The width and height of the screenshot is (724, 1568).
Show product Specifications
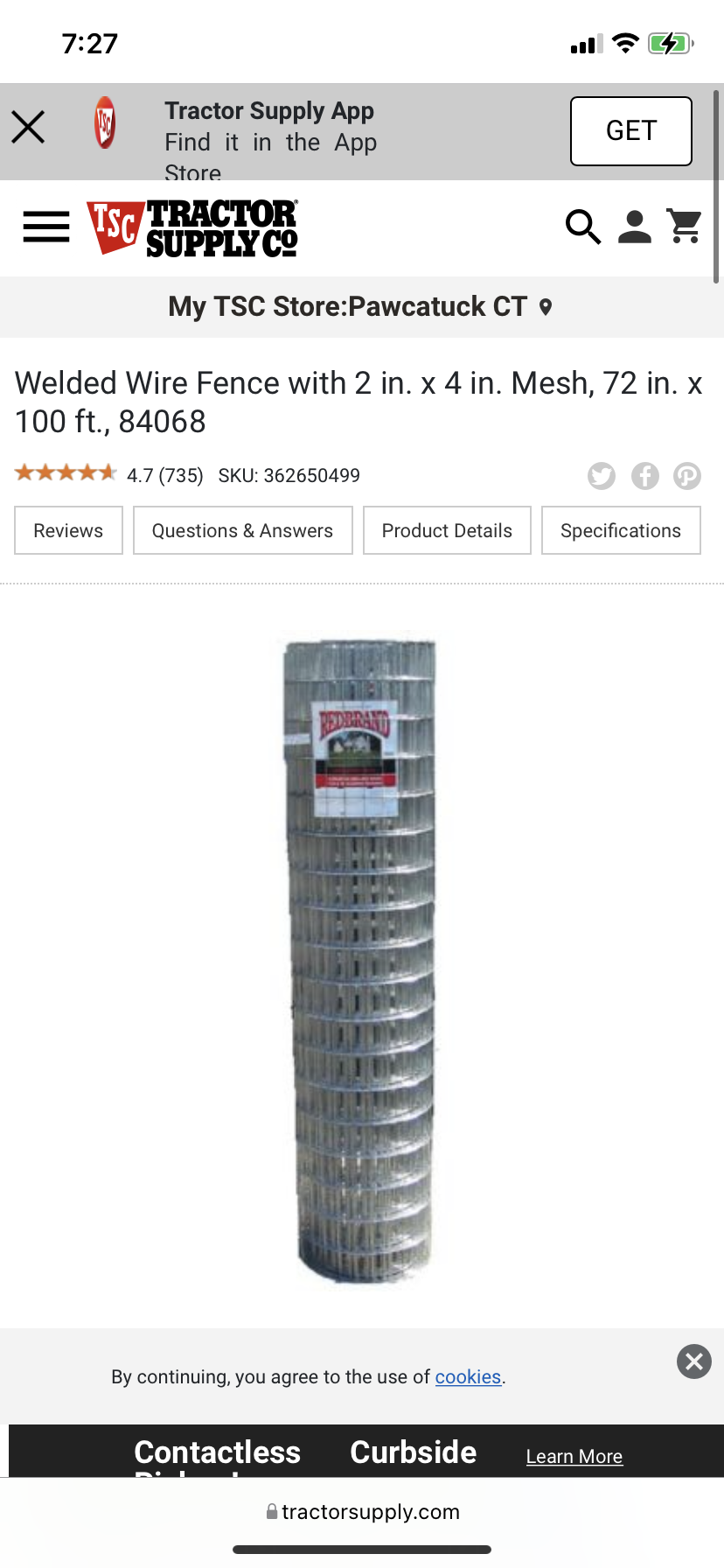tap(621, 530)
